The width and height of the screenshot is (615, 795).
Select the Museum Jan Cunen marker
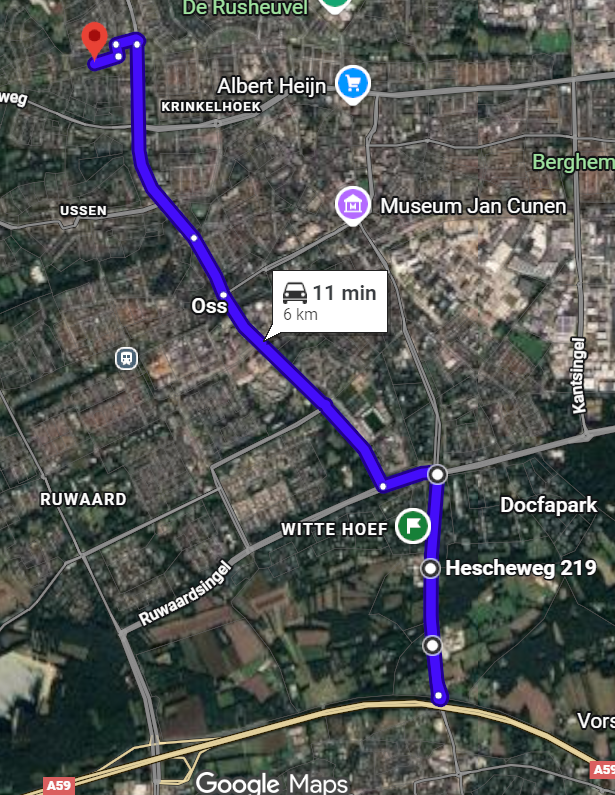pos(351,205)
